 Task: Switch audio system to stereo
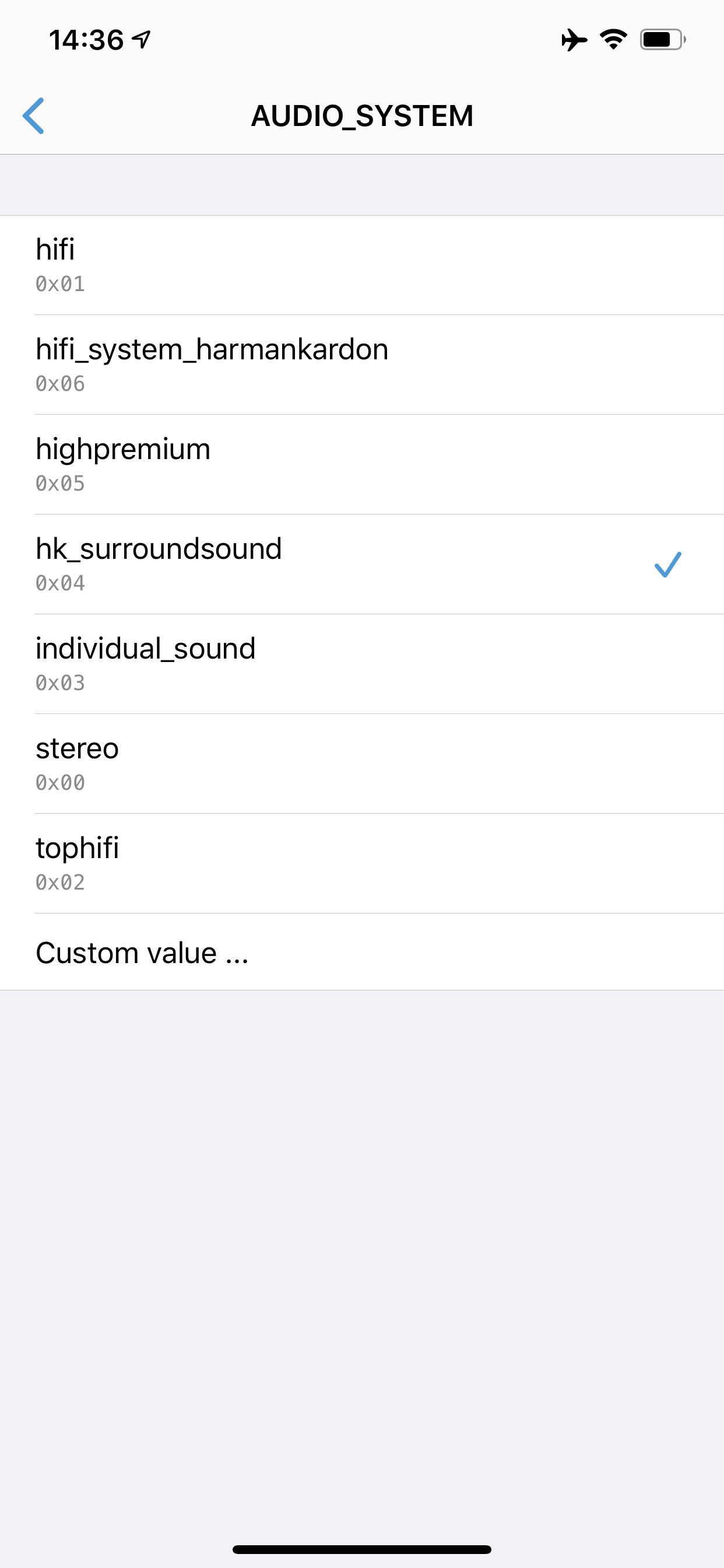click(362, 765)
